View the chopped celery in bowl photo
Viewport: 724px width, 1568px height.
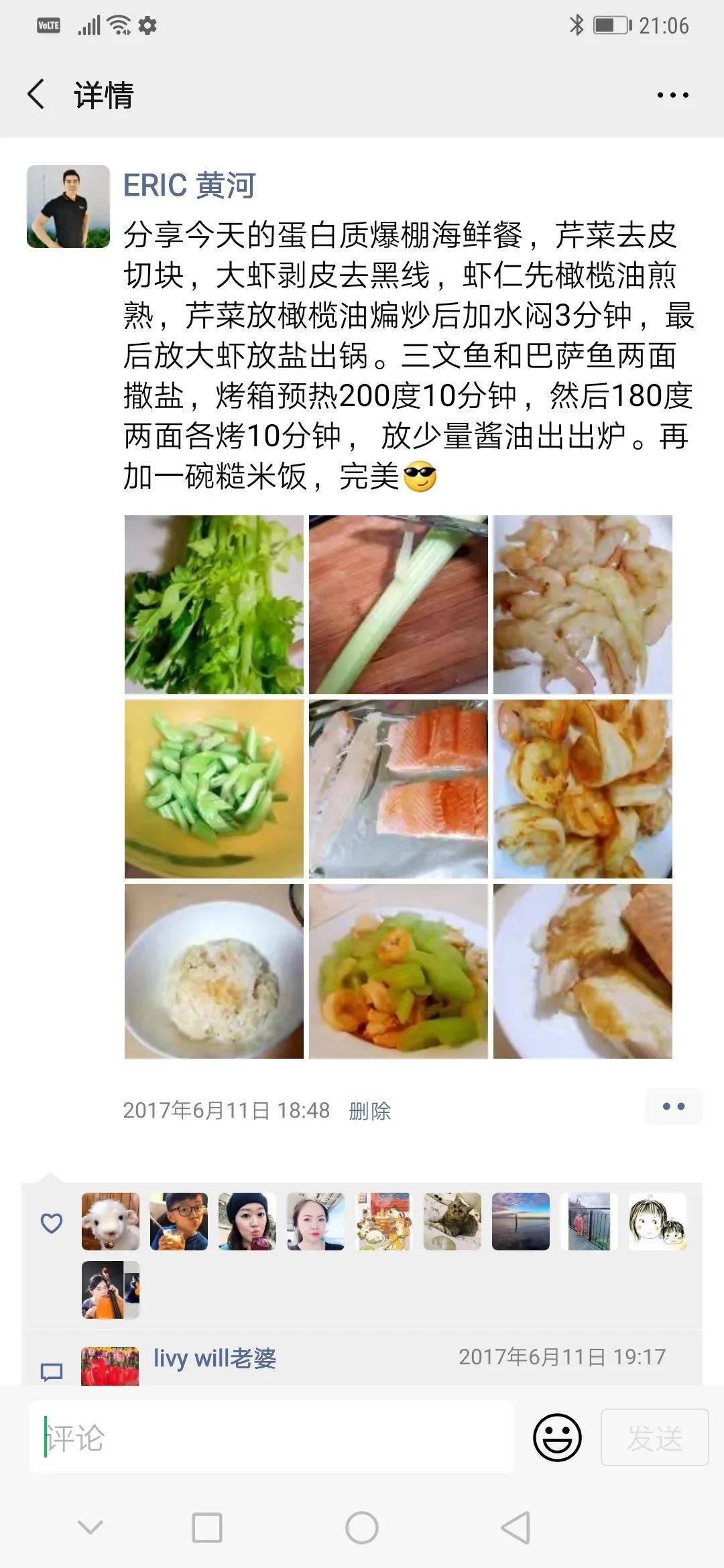coord(214,789)
